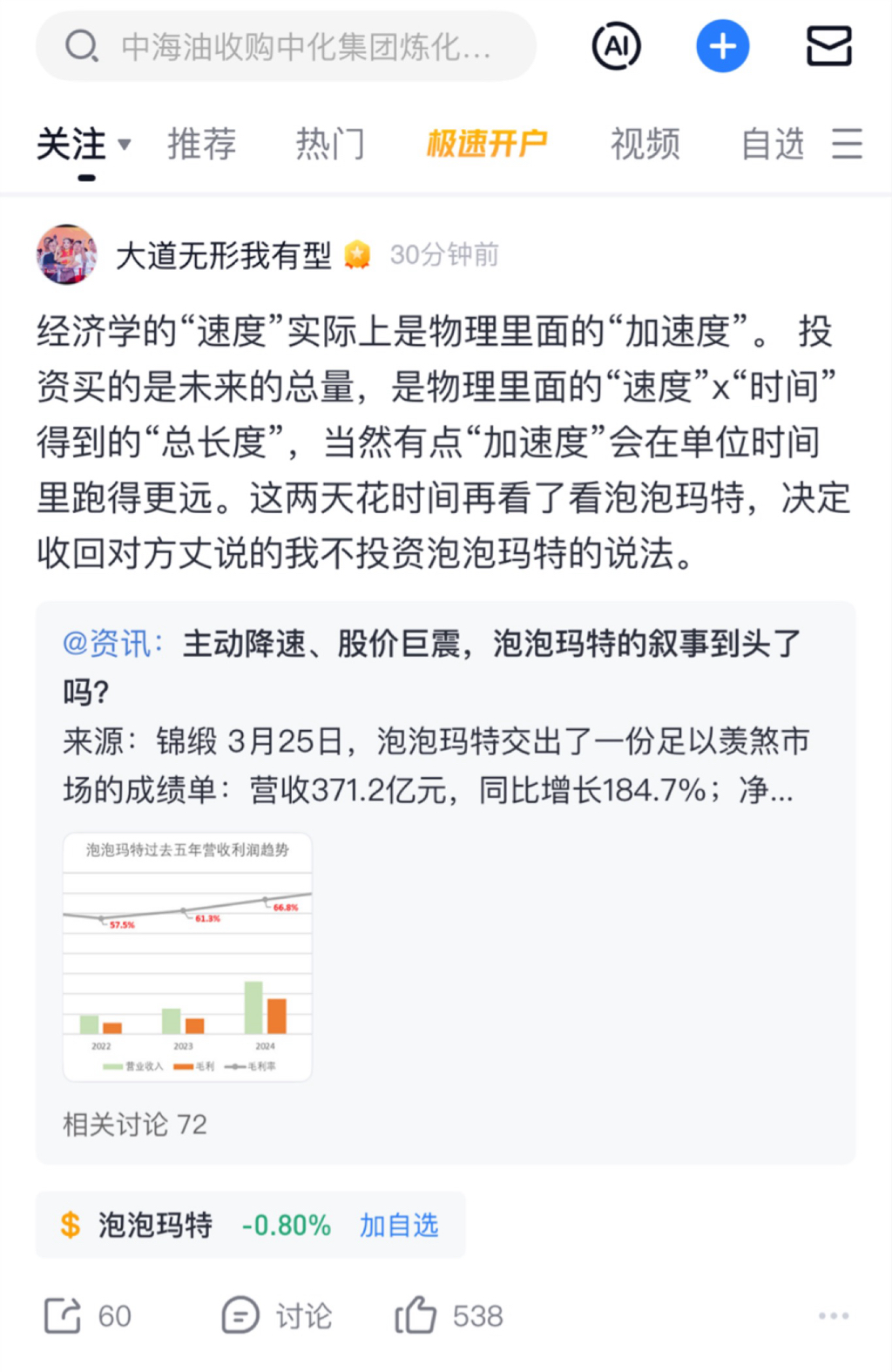Expand the 关注 tab dropdown
892x1372 pixels.
(x=124, y=145)
